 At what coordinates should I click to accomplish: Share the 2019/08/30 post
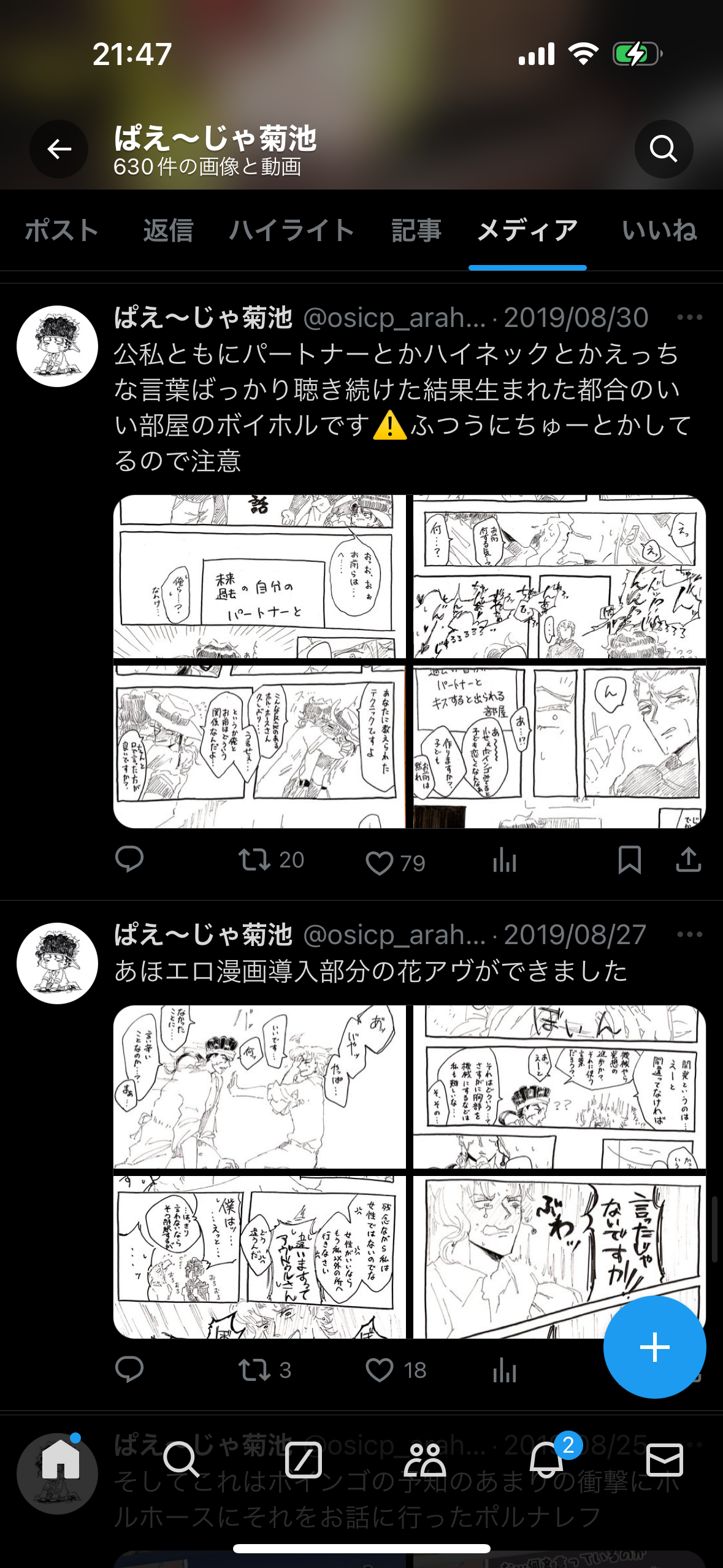[x=689, y=859]
